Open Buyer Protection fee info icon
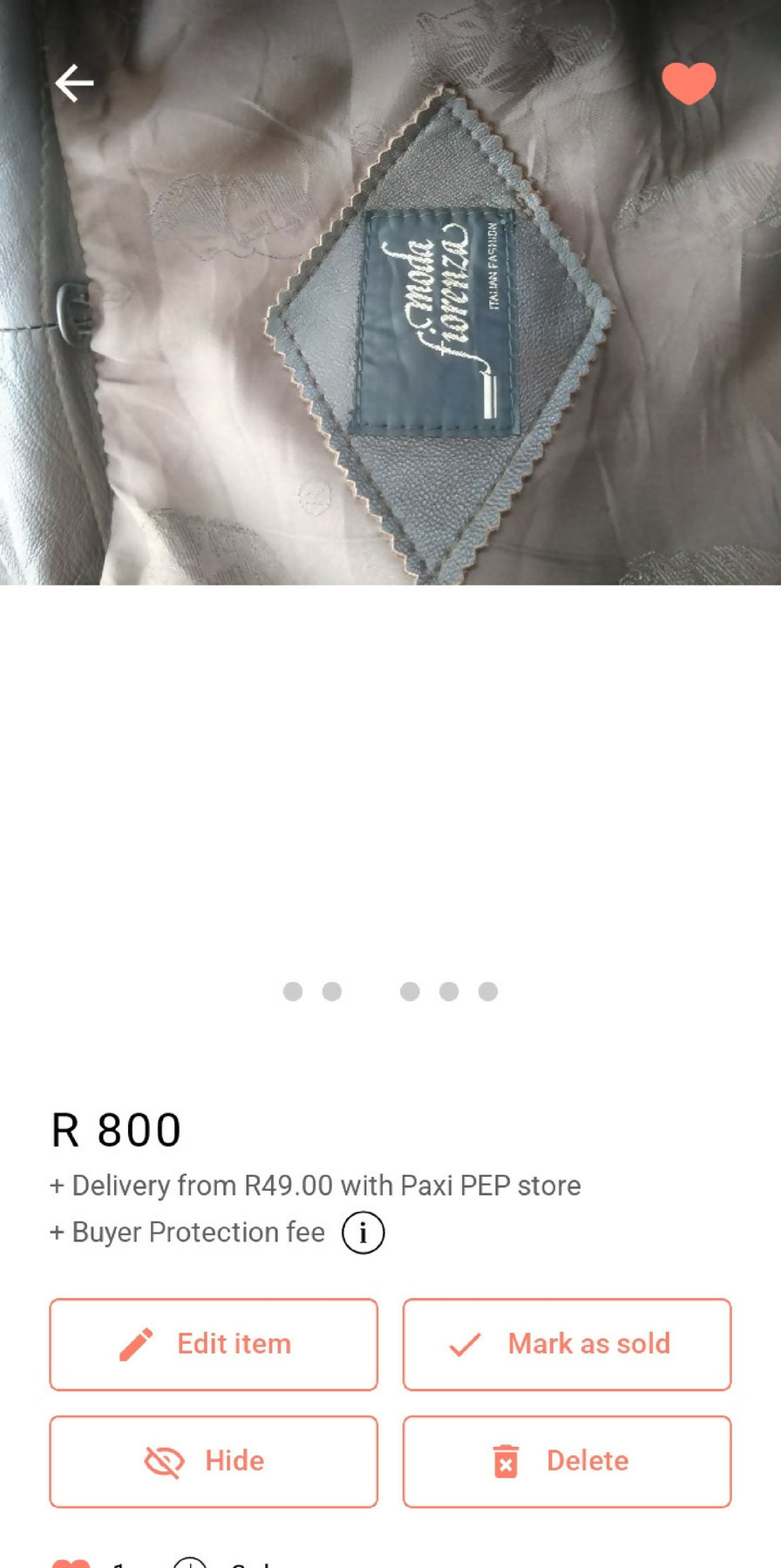781x1568 pixels. (363, 1233)
